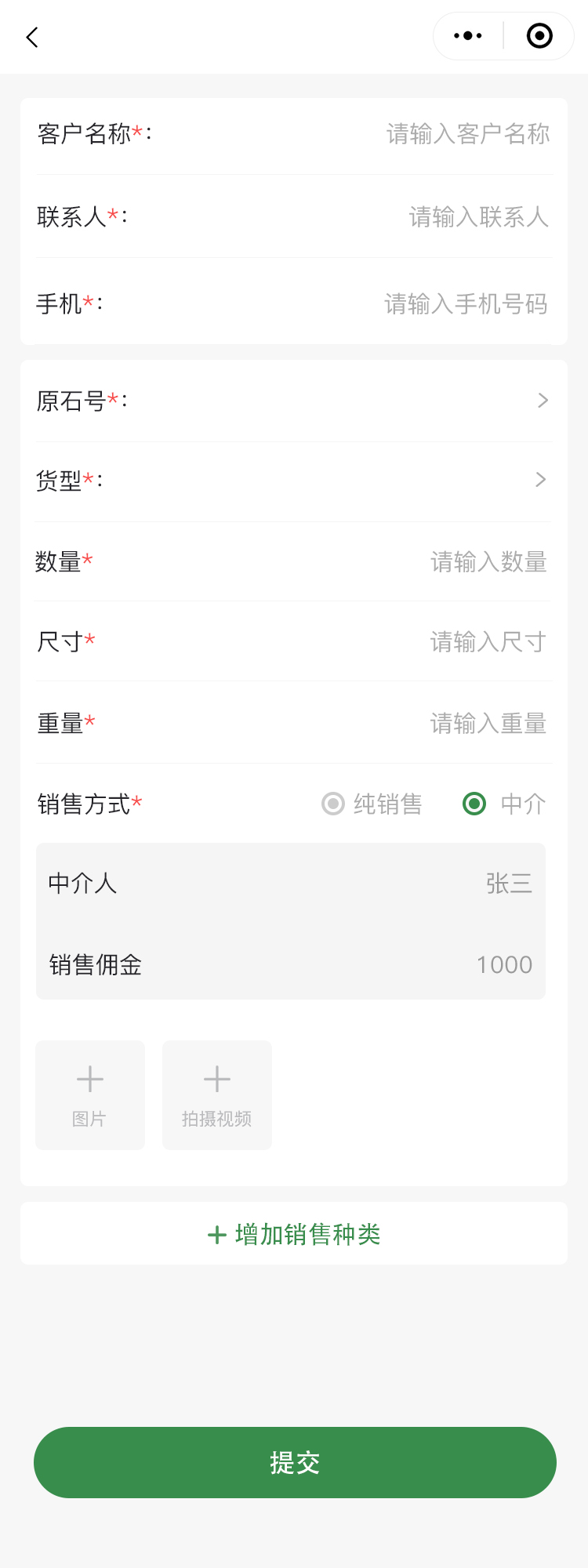
Task: Record a video with 拍摄视频 tile
Action: point(217,1094)
